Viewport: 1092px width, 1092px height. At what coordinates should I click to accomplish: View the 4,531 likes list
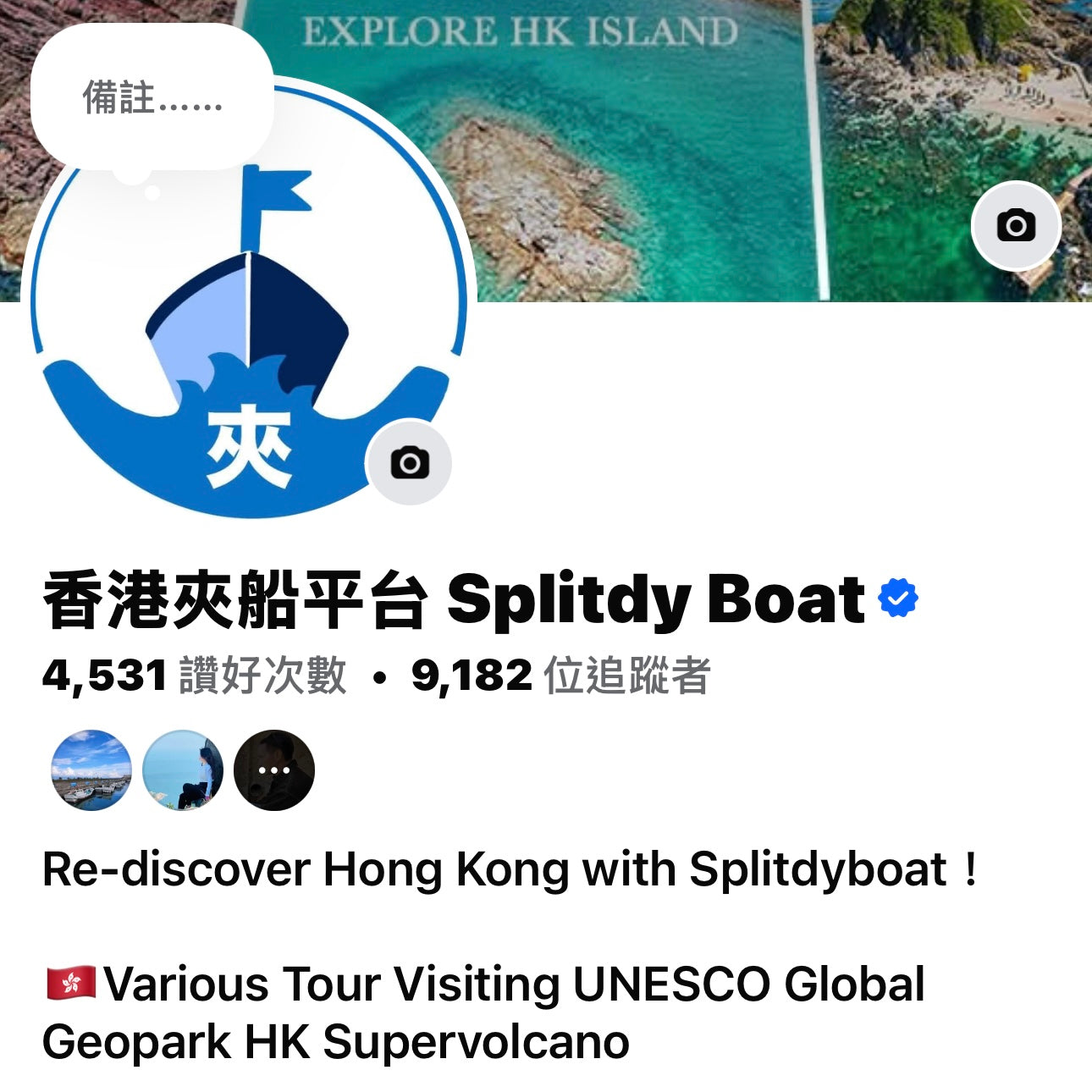[x=194, y=676]
